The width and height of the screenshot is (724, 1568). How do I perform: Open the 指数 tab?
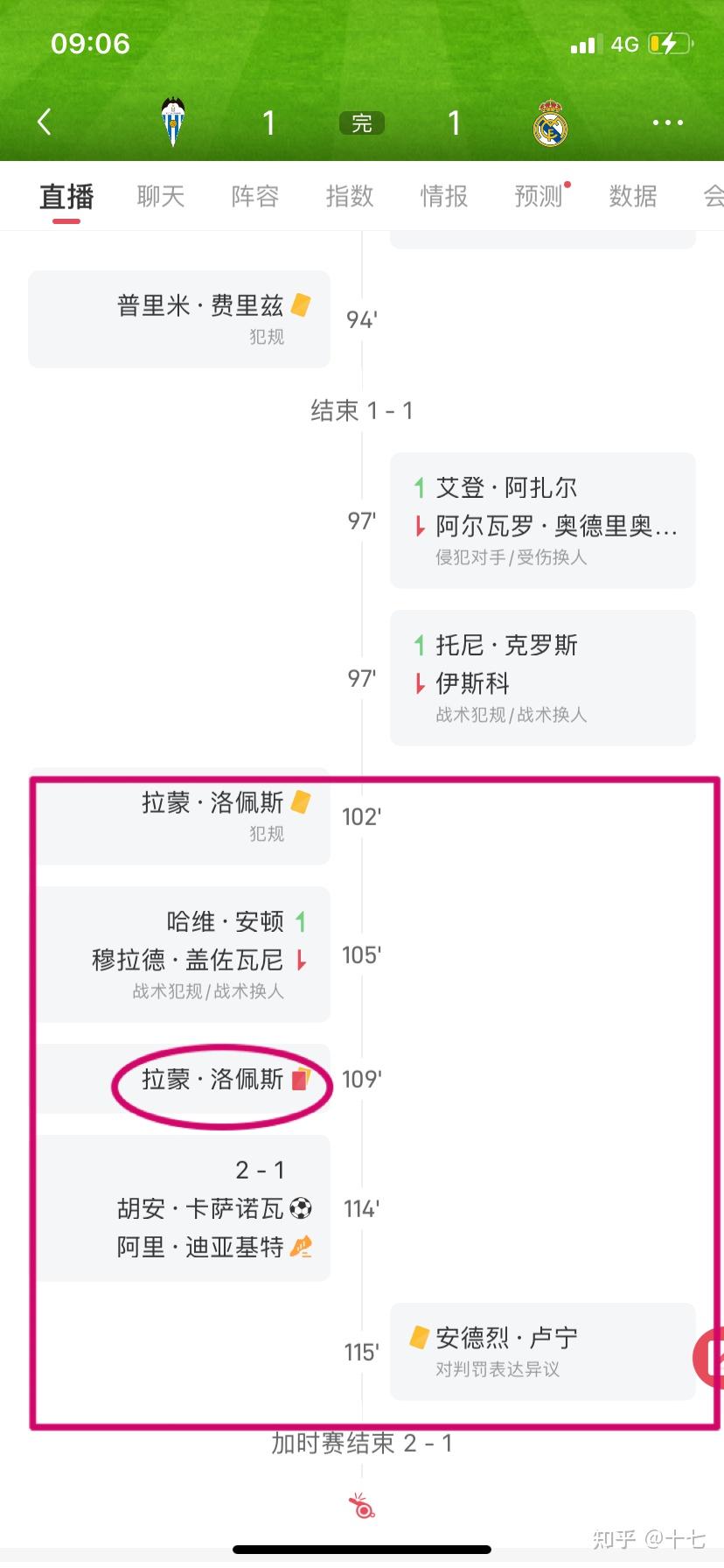coord(350,196)
